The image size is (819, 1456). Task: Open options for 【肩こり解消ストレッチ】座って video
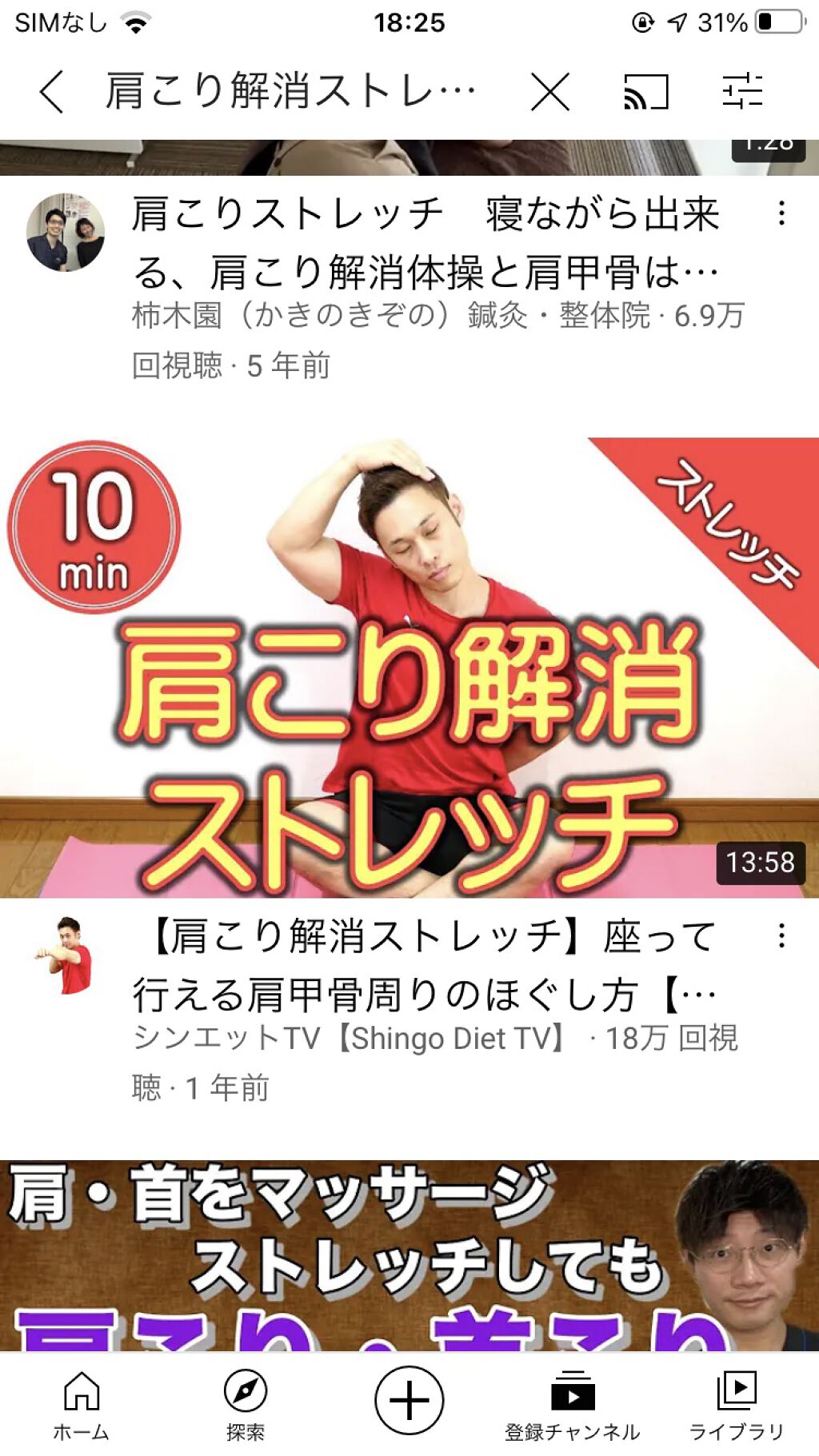781,936
